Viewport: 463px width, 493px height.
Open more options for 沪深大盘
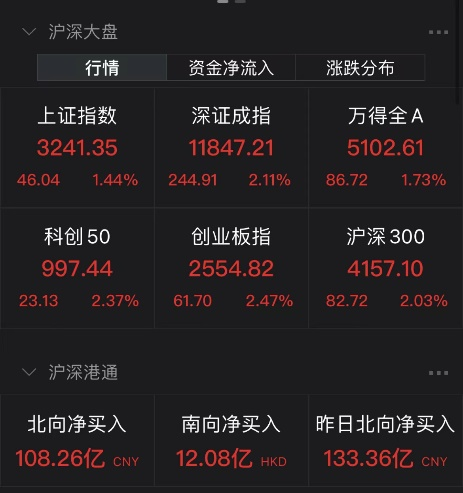438,32
